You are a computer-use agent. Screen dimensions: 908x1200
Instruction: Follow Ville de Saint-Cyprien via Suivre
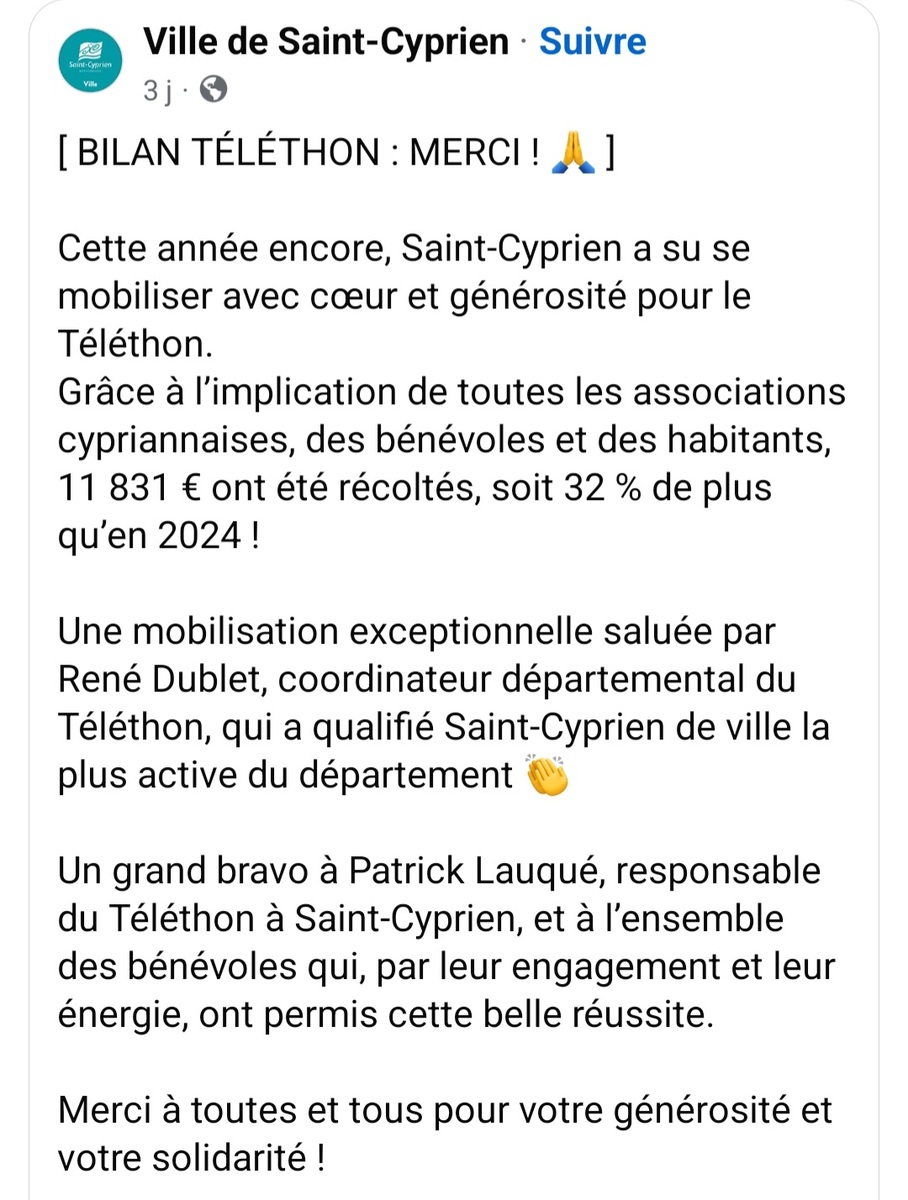(x=592, y=42)
